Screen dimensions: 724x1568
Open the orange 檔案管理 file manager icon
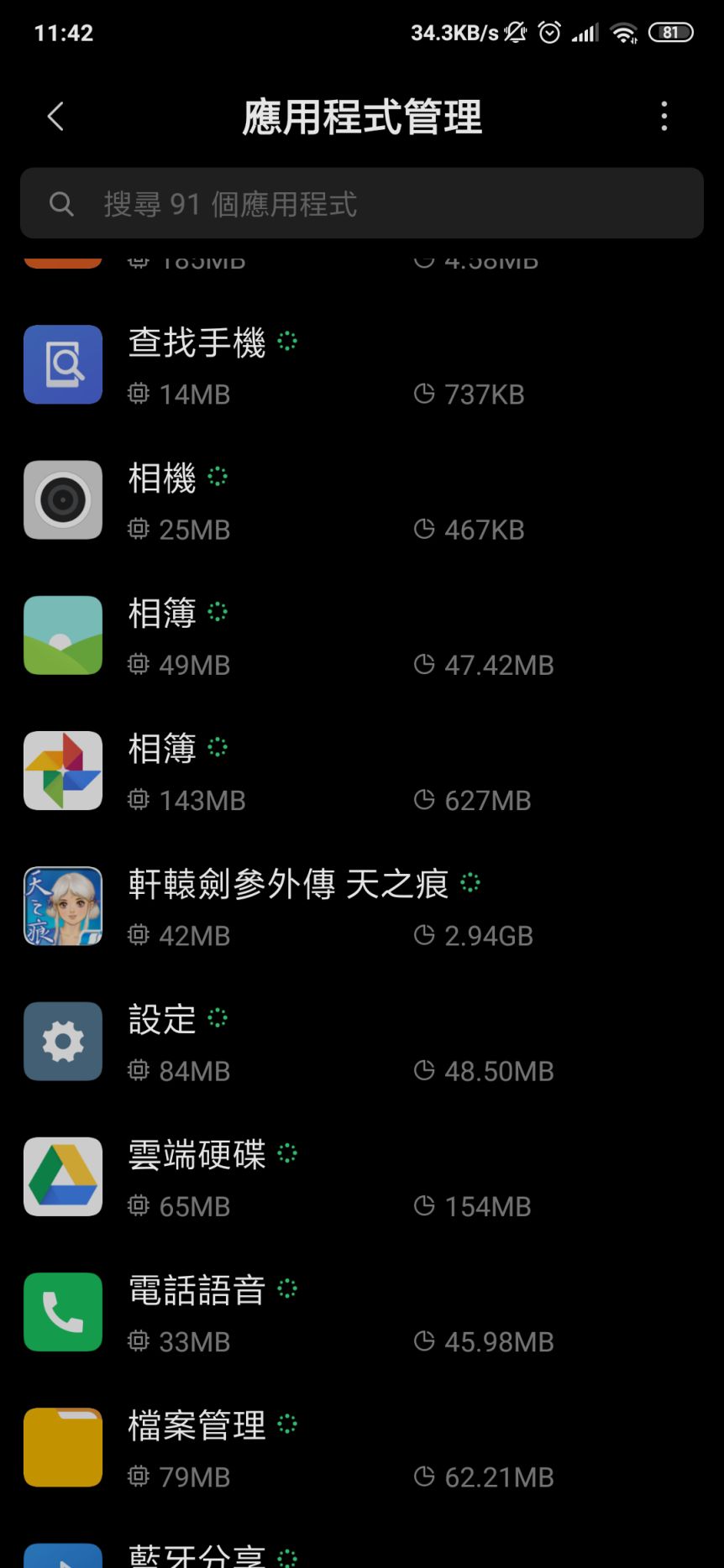point(63,1446)
